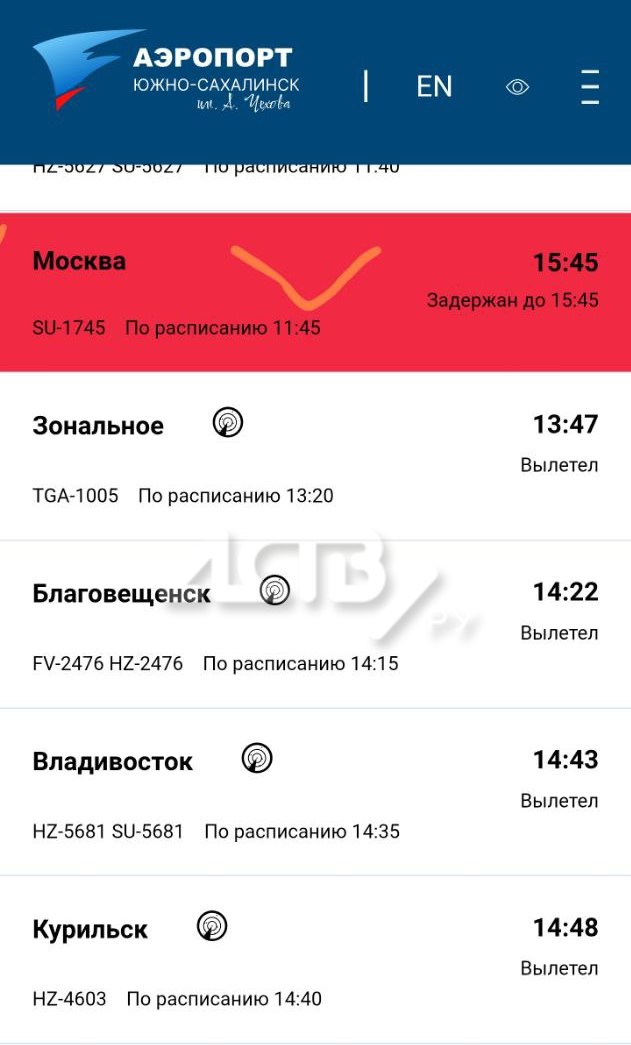Image resolution: width=631 pixels, height=1045 pixels.
Task: Open the hamburger menu
Action: (x=590, y=87)
